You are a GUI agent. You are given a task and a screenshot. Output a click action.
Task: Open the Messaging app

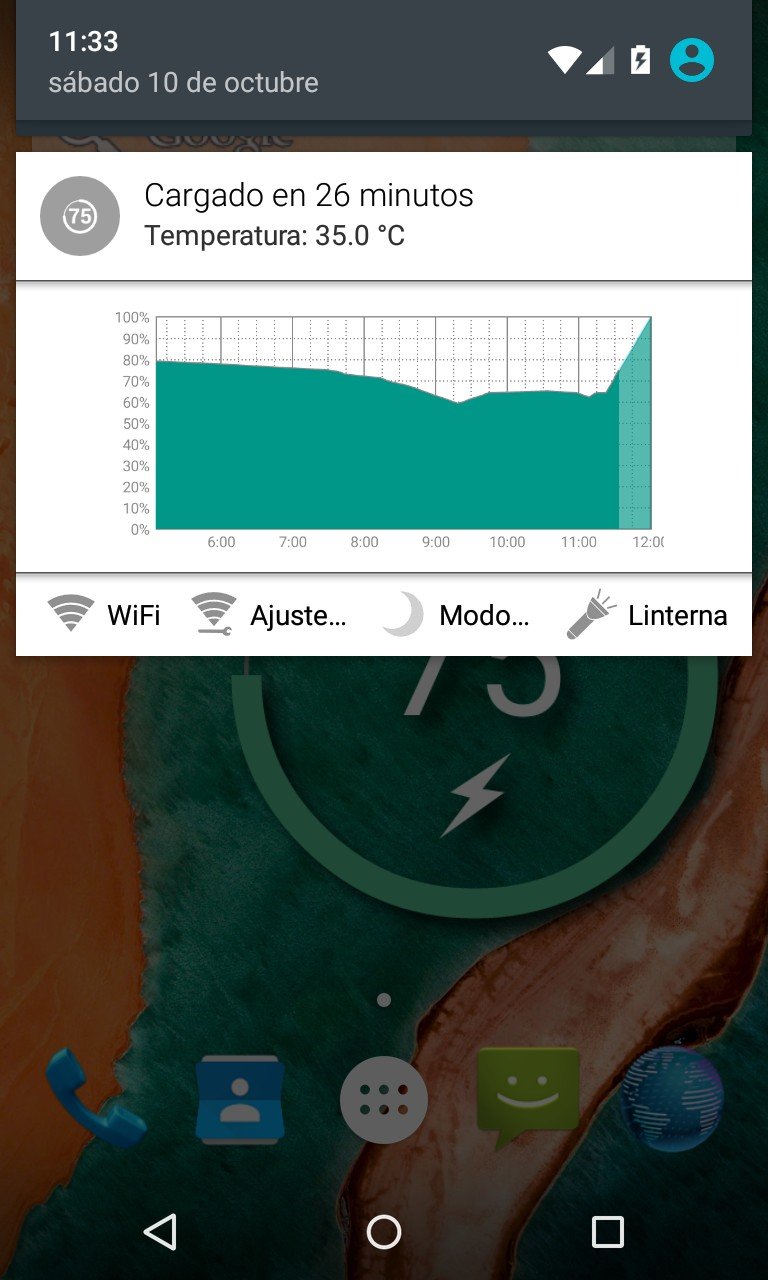528,1098
